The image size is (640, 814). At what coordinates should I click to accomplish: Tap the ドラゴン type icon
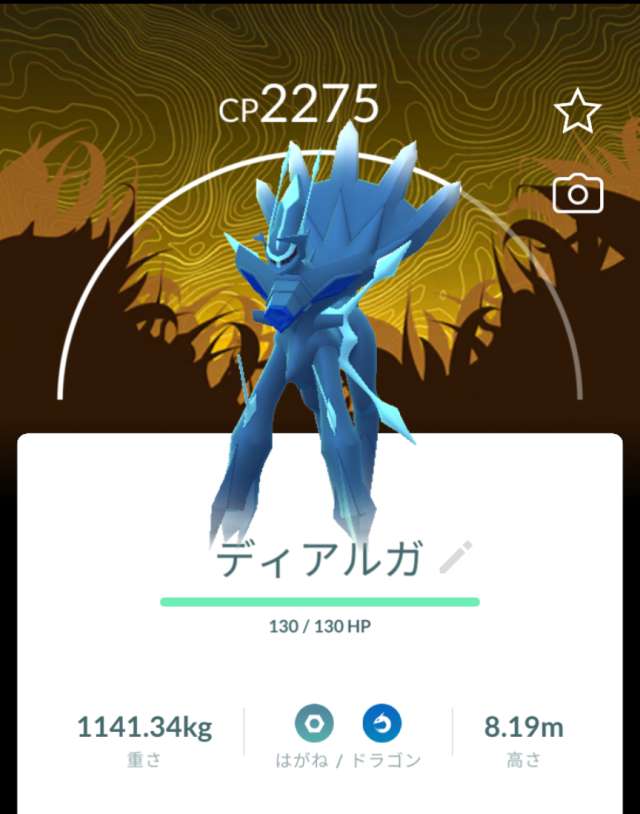(x=382, y=722)
